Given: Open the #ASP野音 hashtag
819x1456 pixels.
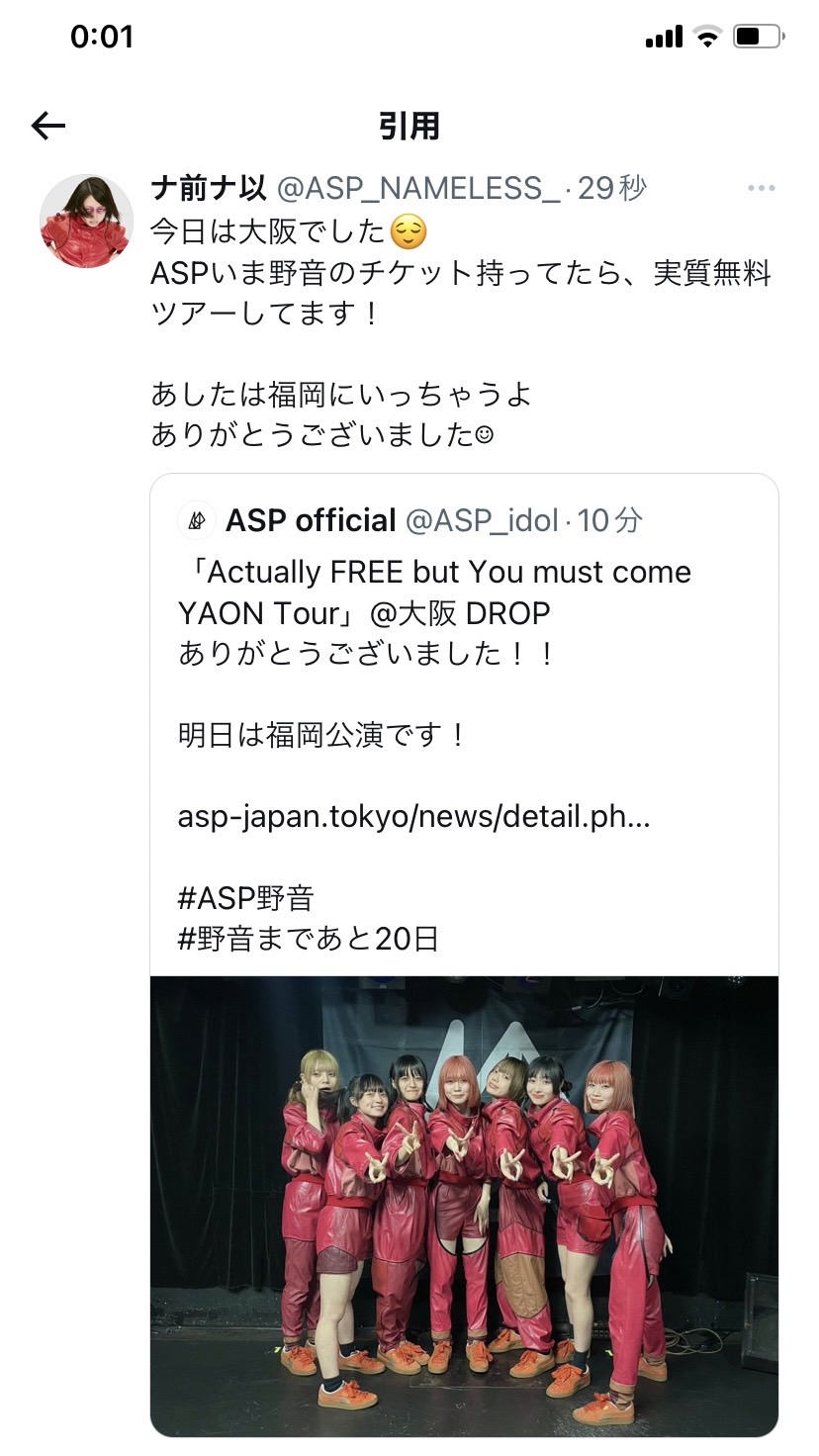Looking at the screenshot, I should pos(245,898).
